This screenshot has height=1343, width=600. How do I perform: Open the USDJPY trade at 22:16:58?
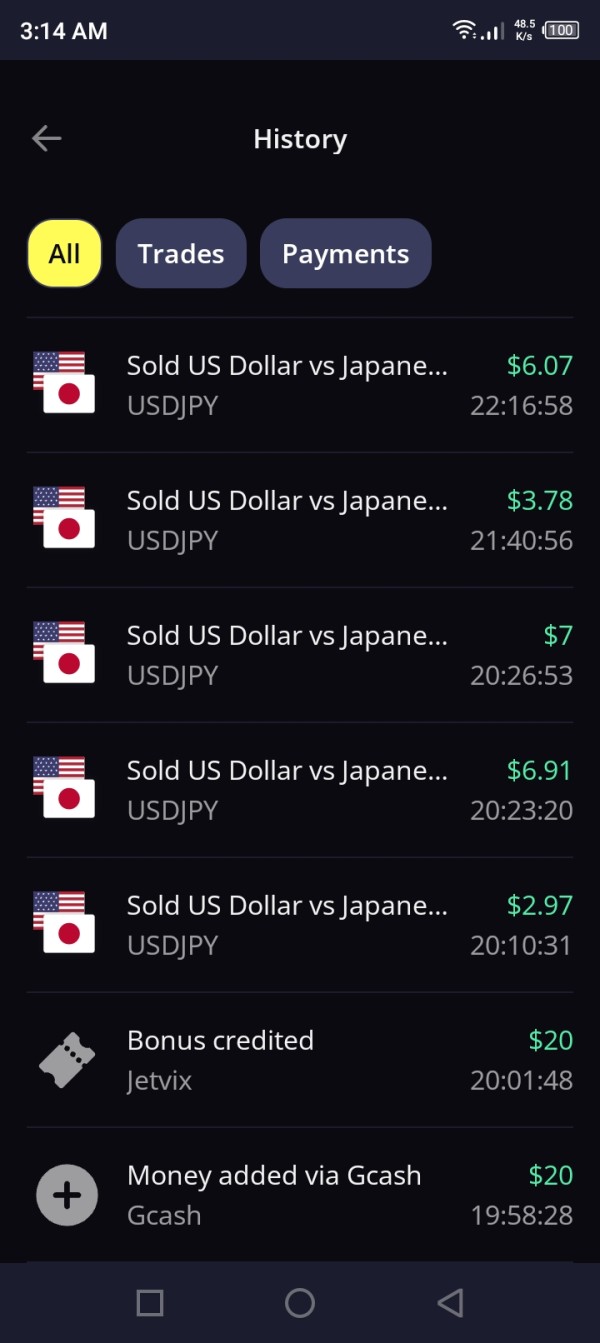click(300, 385)
